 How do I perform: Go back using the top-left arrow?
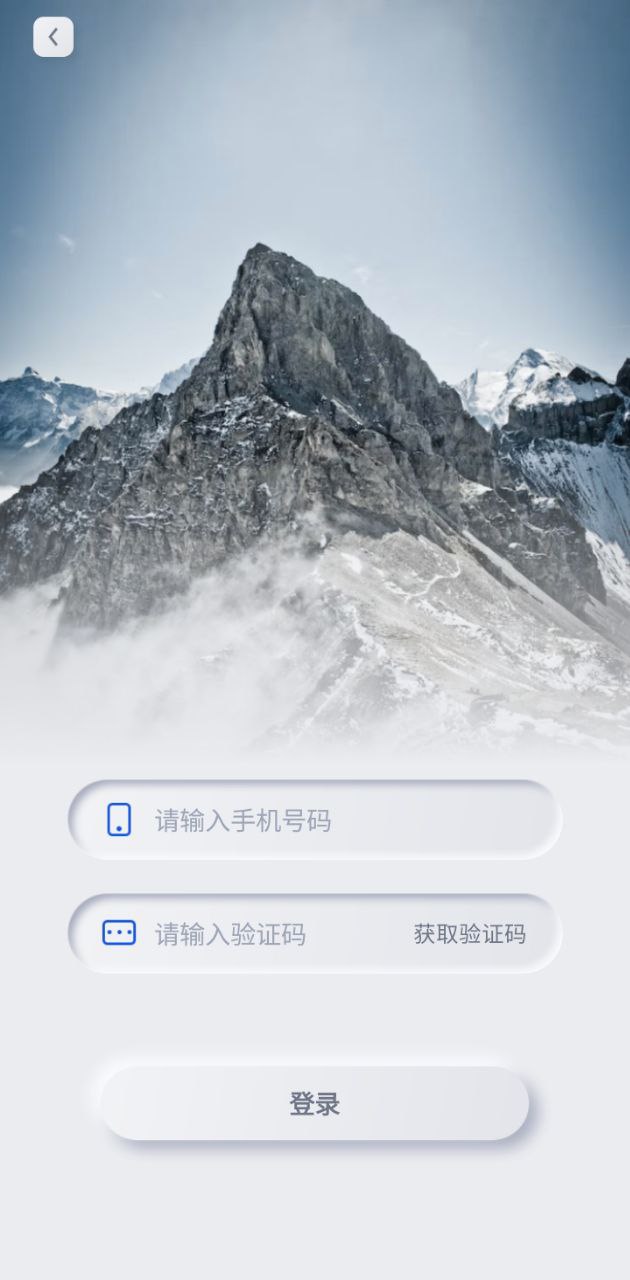click(53, 38)
